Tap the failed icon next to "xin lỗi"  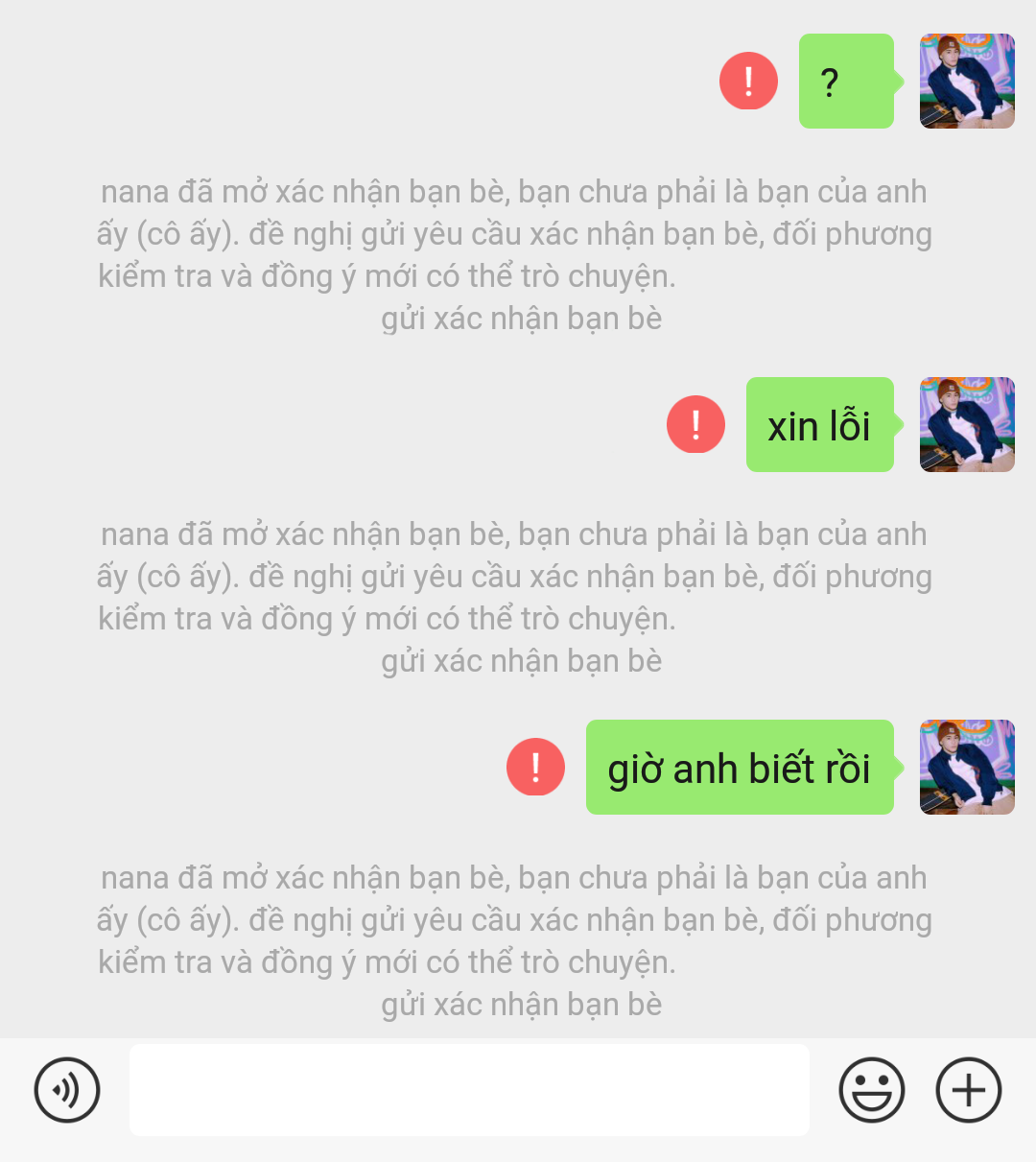tap(695, 424)
